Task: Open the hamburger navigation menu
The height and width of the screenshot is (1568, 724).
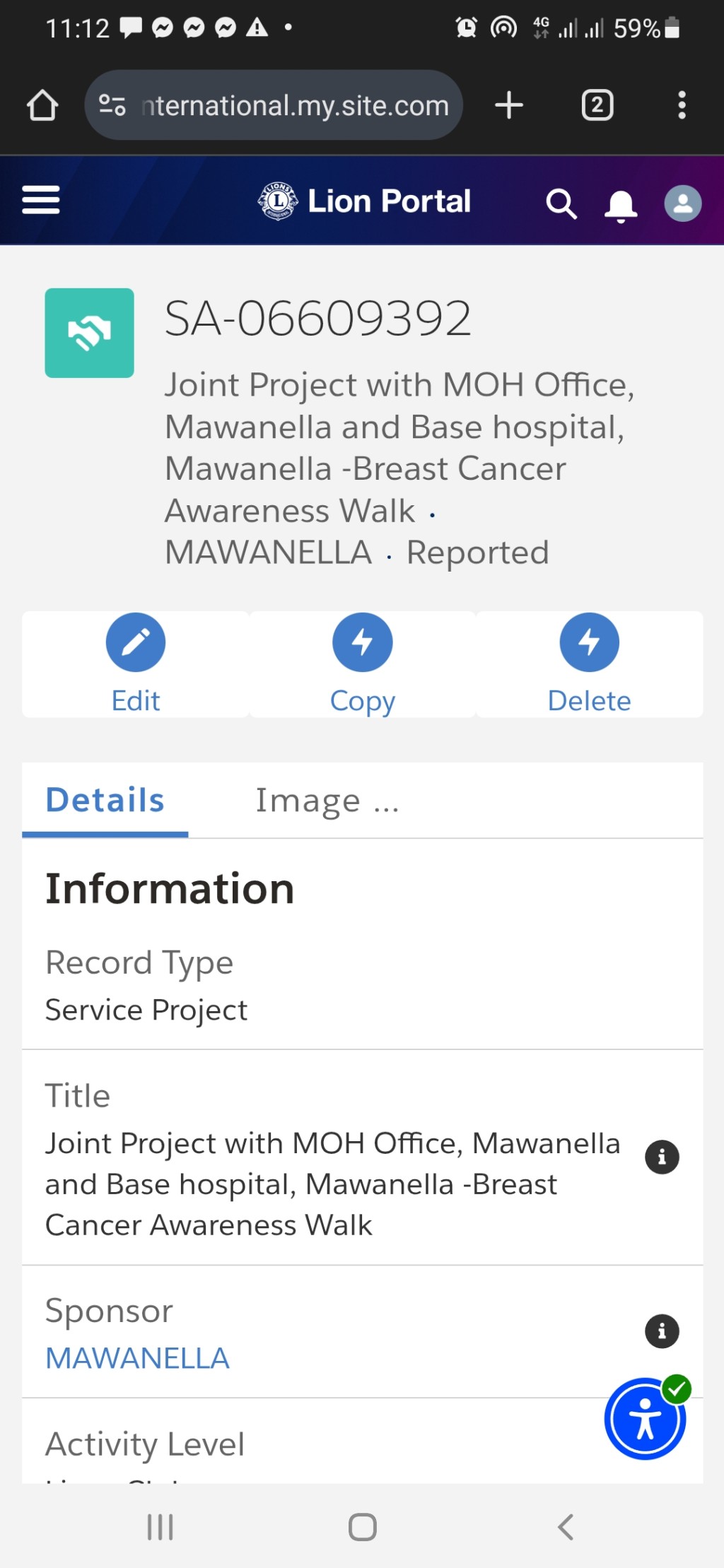Action: (41, 200)
